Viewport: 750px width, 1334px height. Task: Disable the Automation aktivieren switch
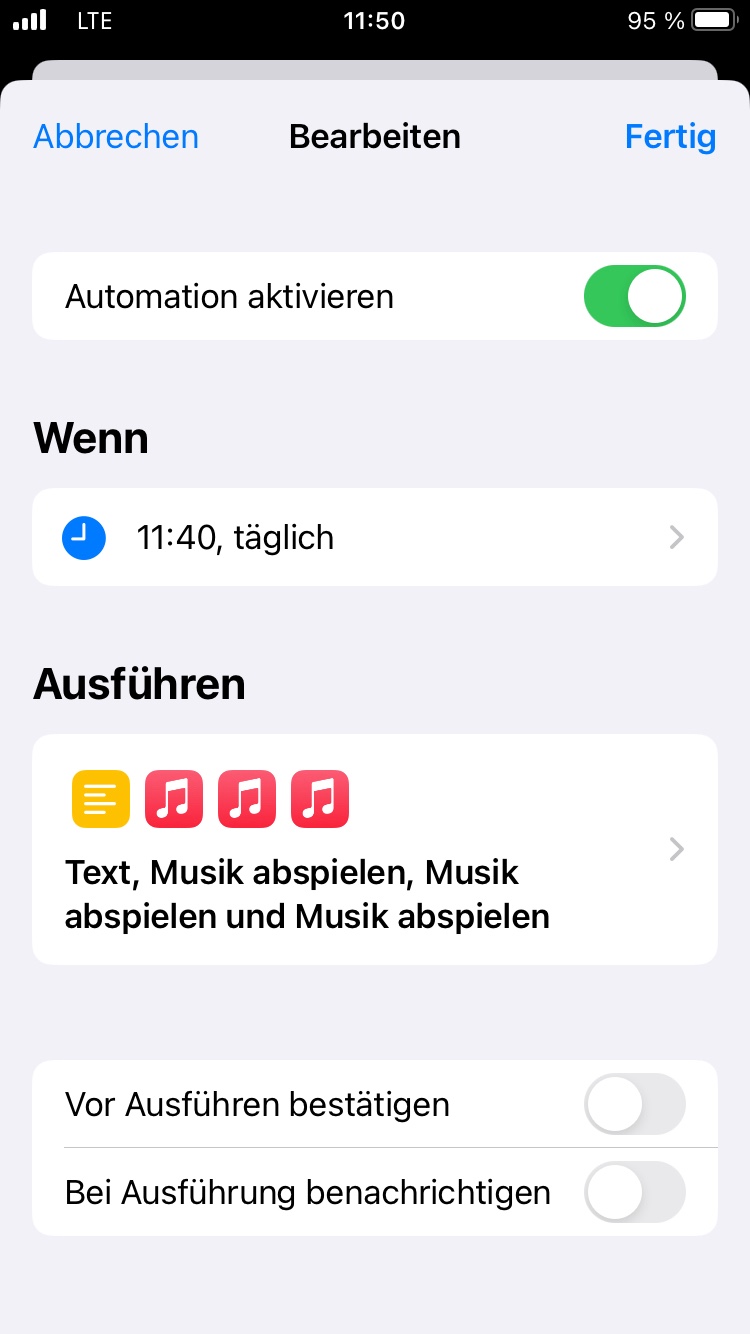tap(634, 296)
